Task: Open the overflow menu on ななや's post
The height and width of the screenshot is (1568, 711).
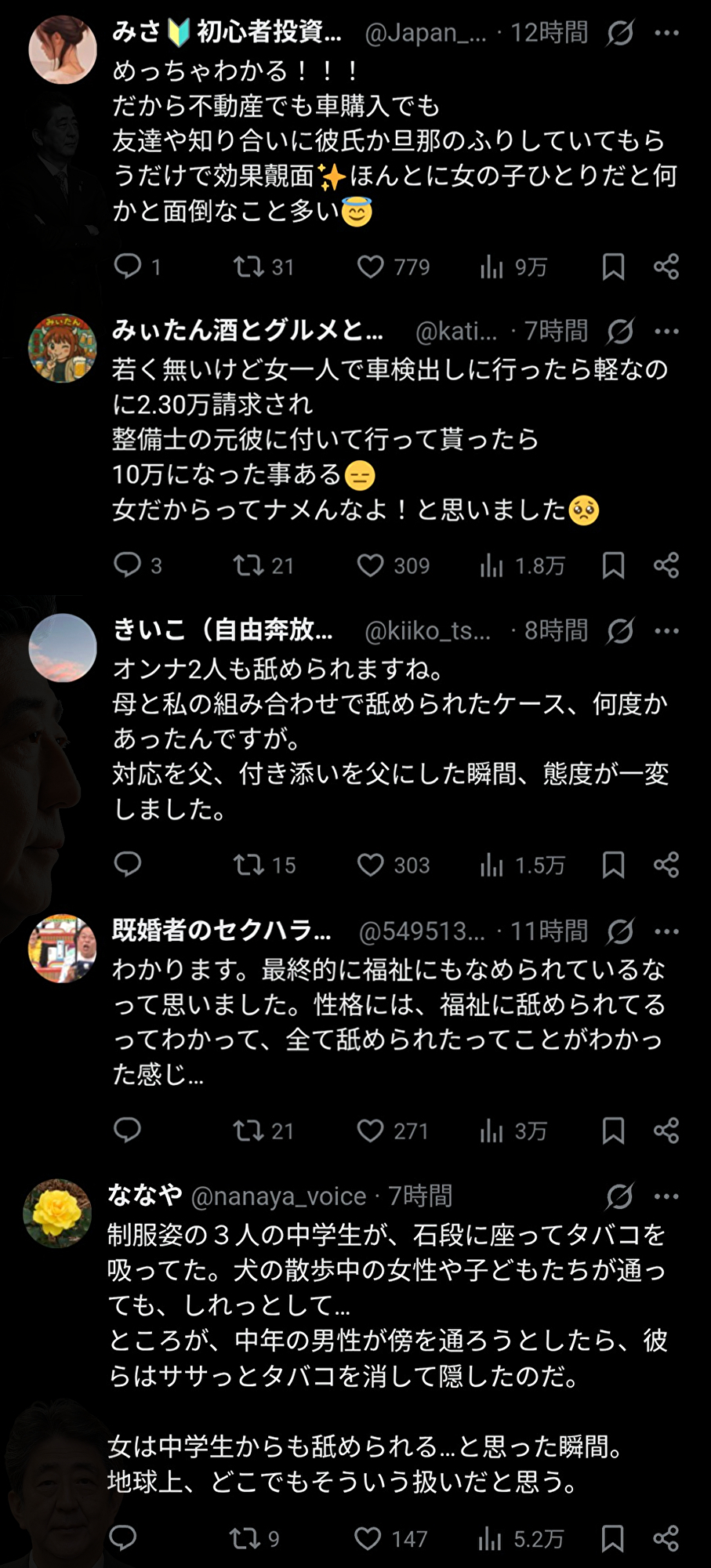Action: point(666,1196)
